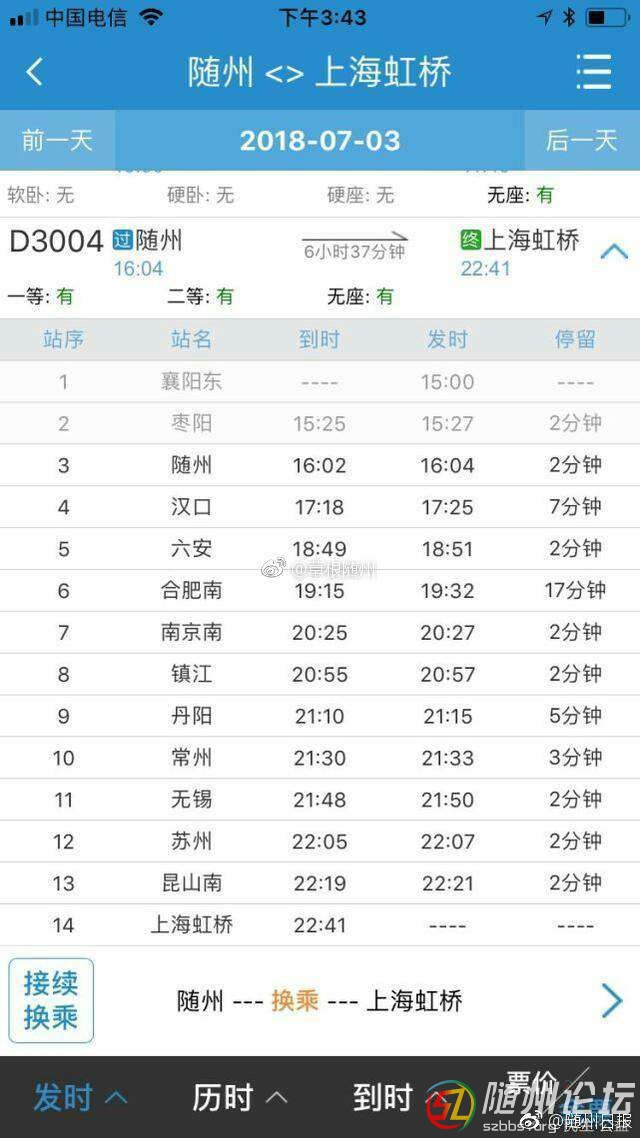This screenshot has width=640, height=1138.
Task: Sort trains by duration (历时)
Action: (240, 1097)
